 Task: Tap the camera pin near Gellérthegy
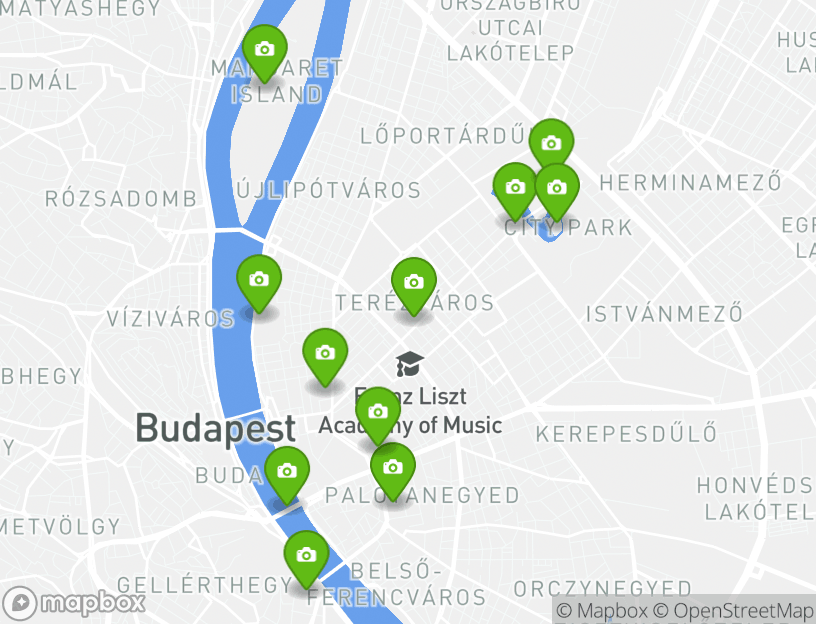[x=306, y=556]
